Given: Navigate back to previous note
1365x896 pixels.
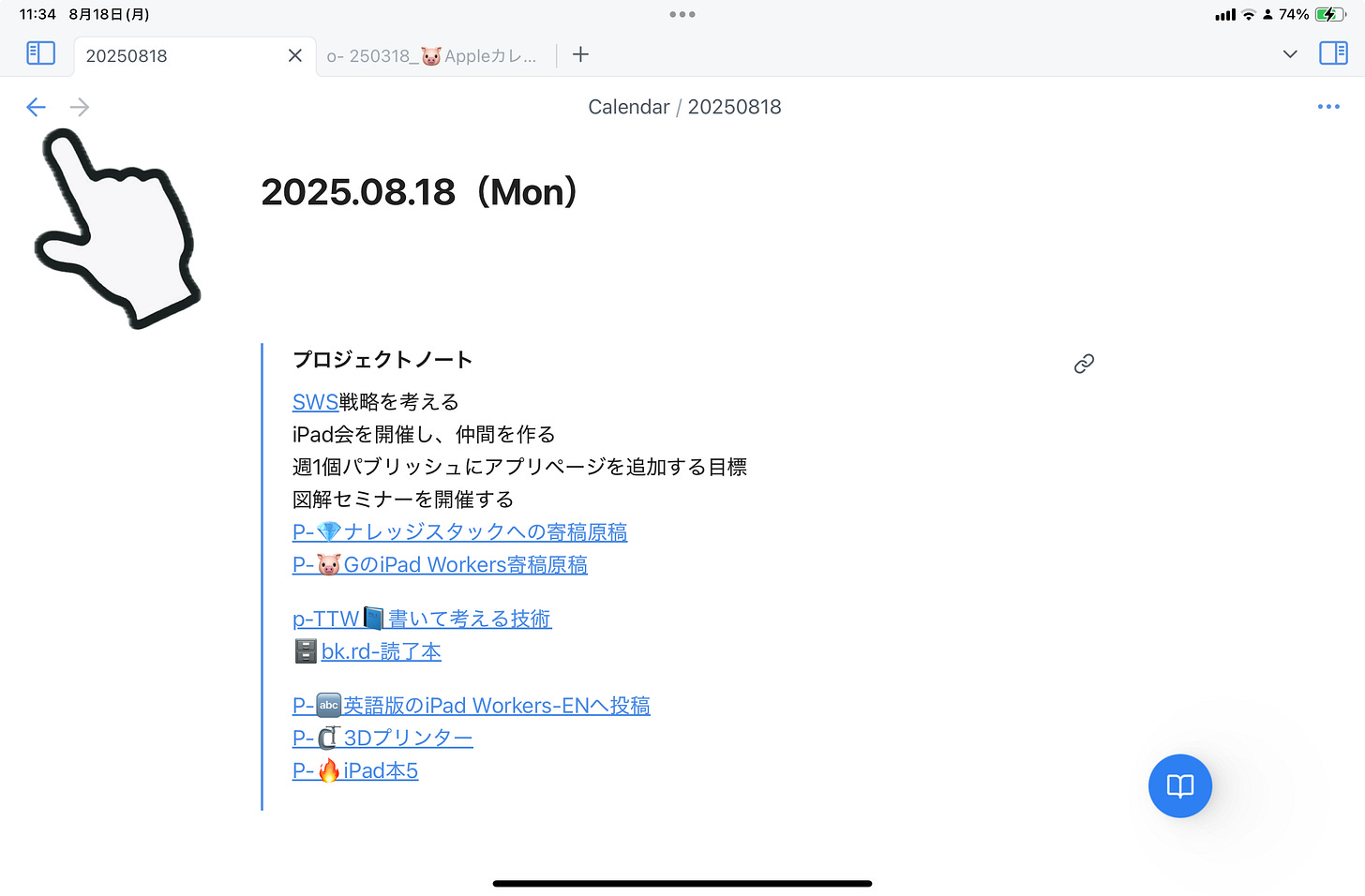Looking at the screenshot, I should pyautogui.click(x=36, y=107).
